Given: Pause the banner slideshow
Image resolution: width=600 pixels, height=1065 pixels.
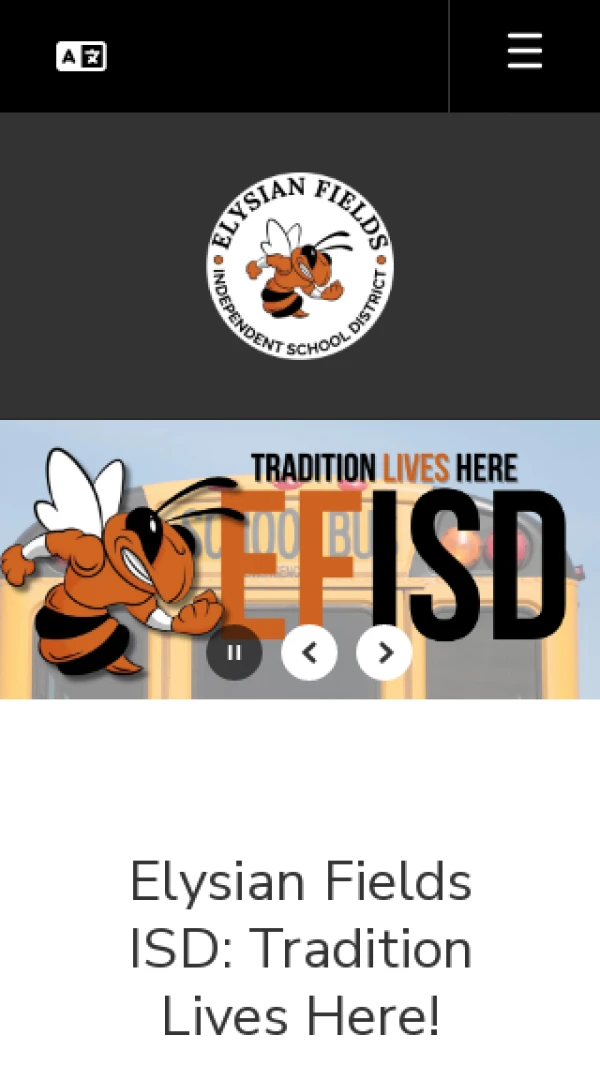Looking at the screenshot, I should (x=234, y=653).
